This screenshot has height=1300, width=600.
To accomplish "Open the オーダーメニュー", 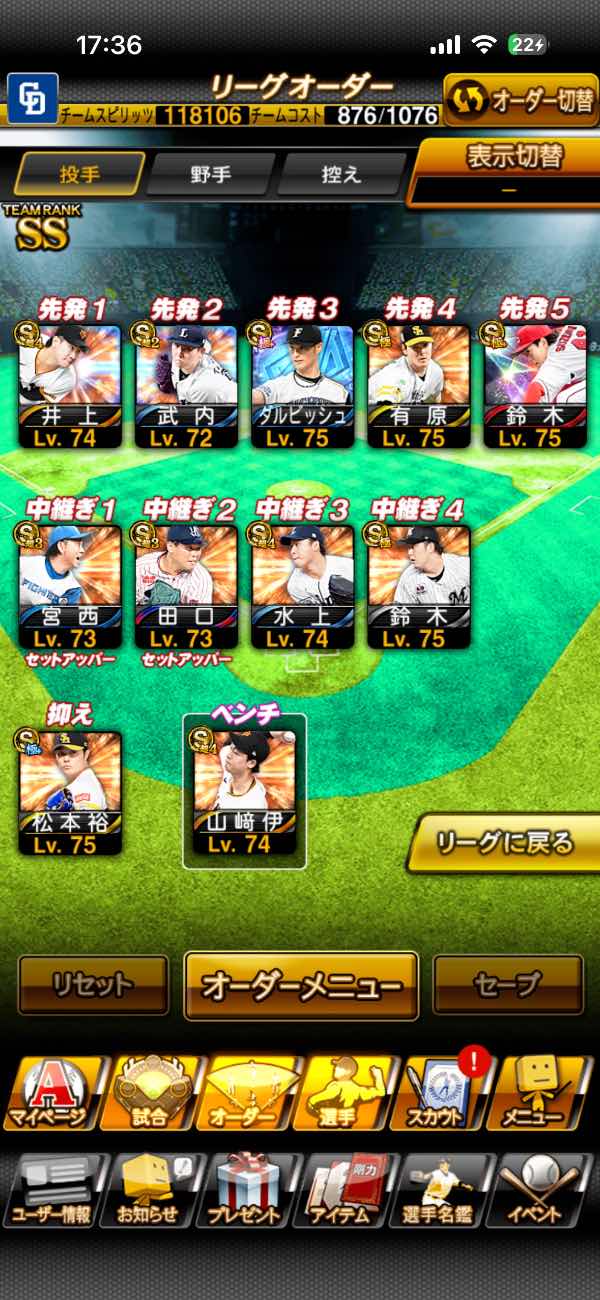I will coord(301,986).
